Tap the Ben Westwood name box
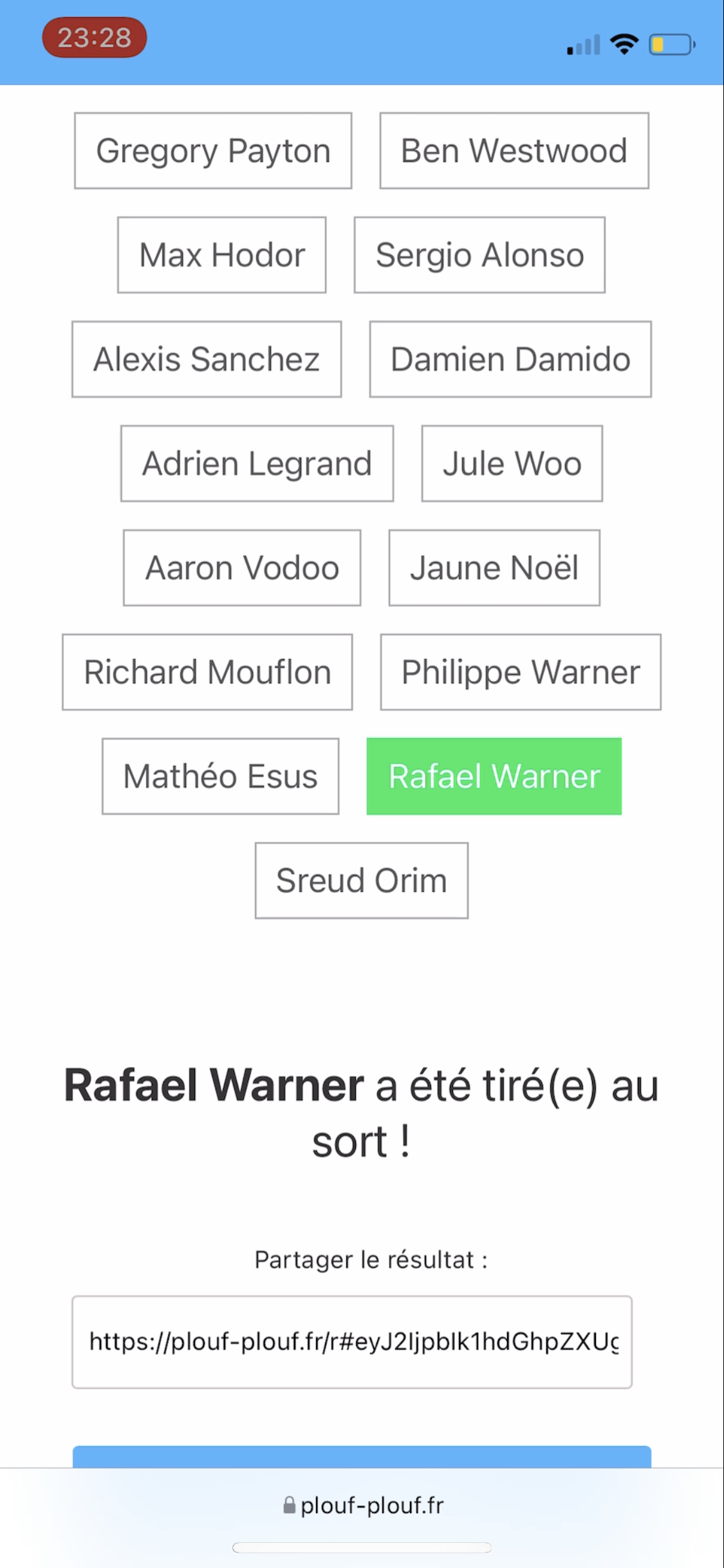This screenshot has height=1568, width=724. [x=514, y=151]
